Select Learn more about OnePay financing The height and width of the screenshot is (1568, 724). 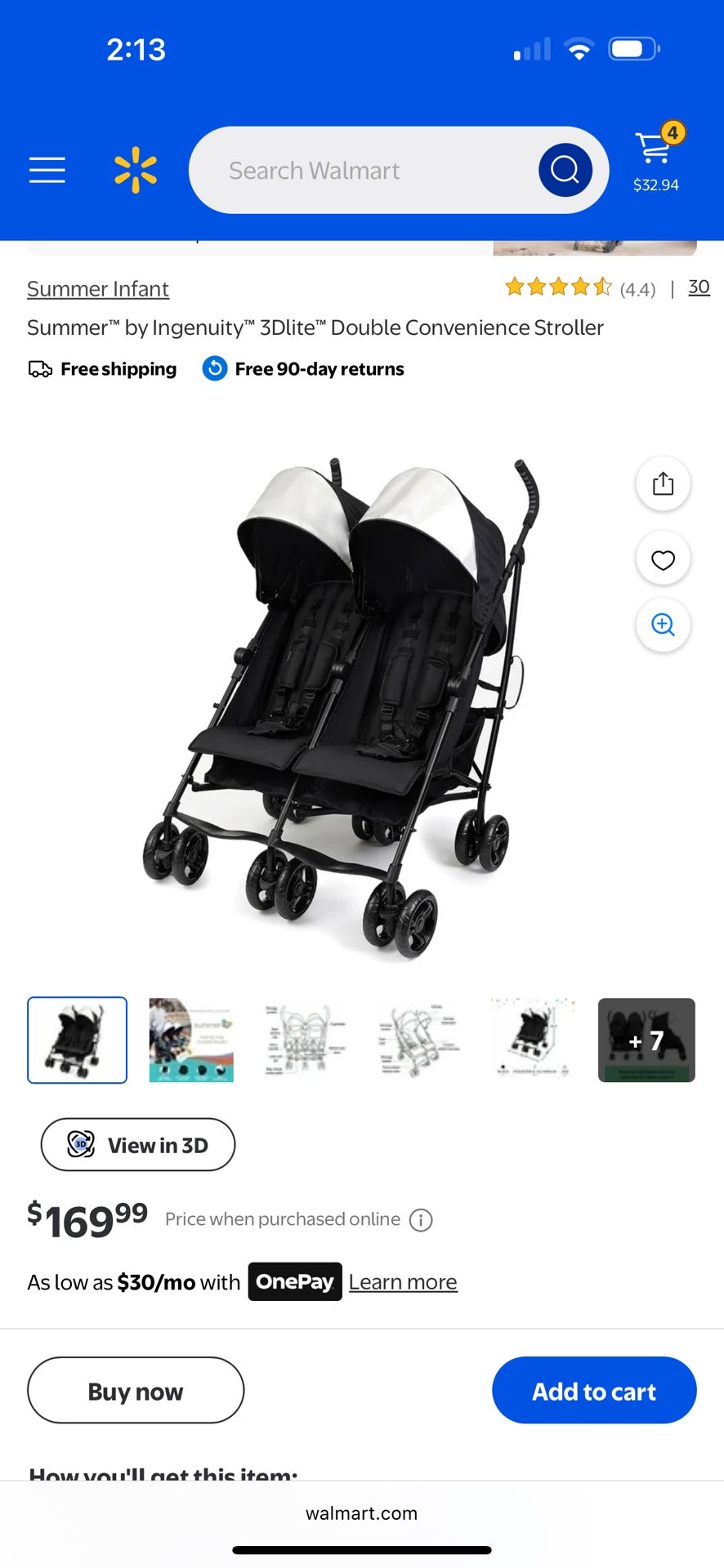pos(403,1281)
